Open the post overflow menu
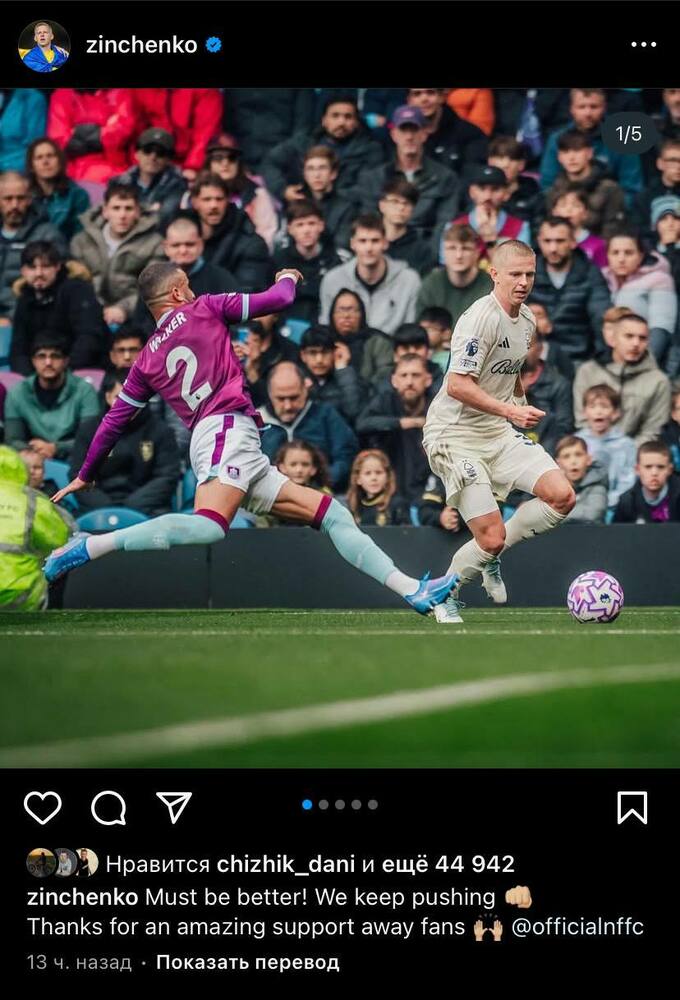Screen dimensions: 680x1000 point(643,45)
